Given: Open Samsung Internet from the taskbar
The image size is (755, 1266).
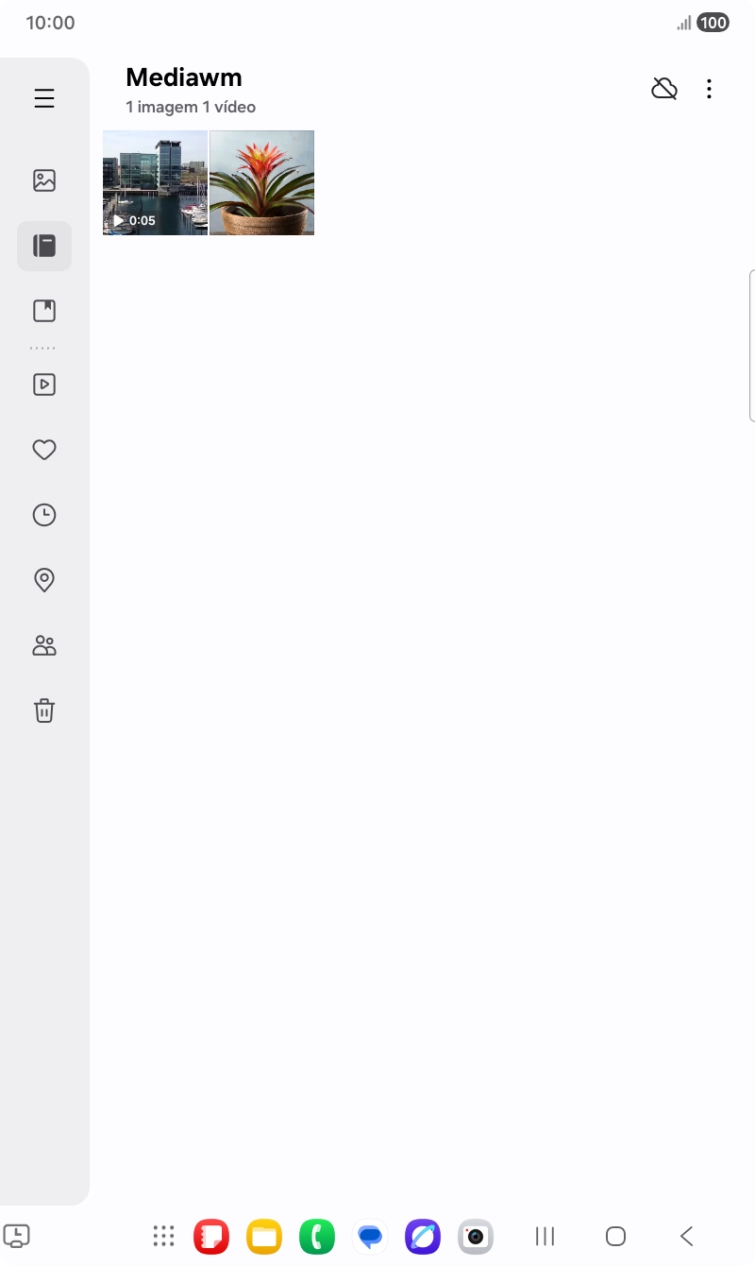Looking at the screenshot, I should [423, 1237].
